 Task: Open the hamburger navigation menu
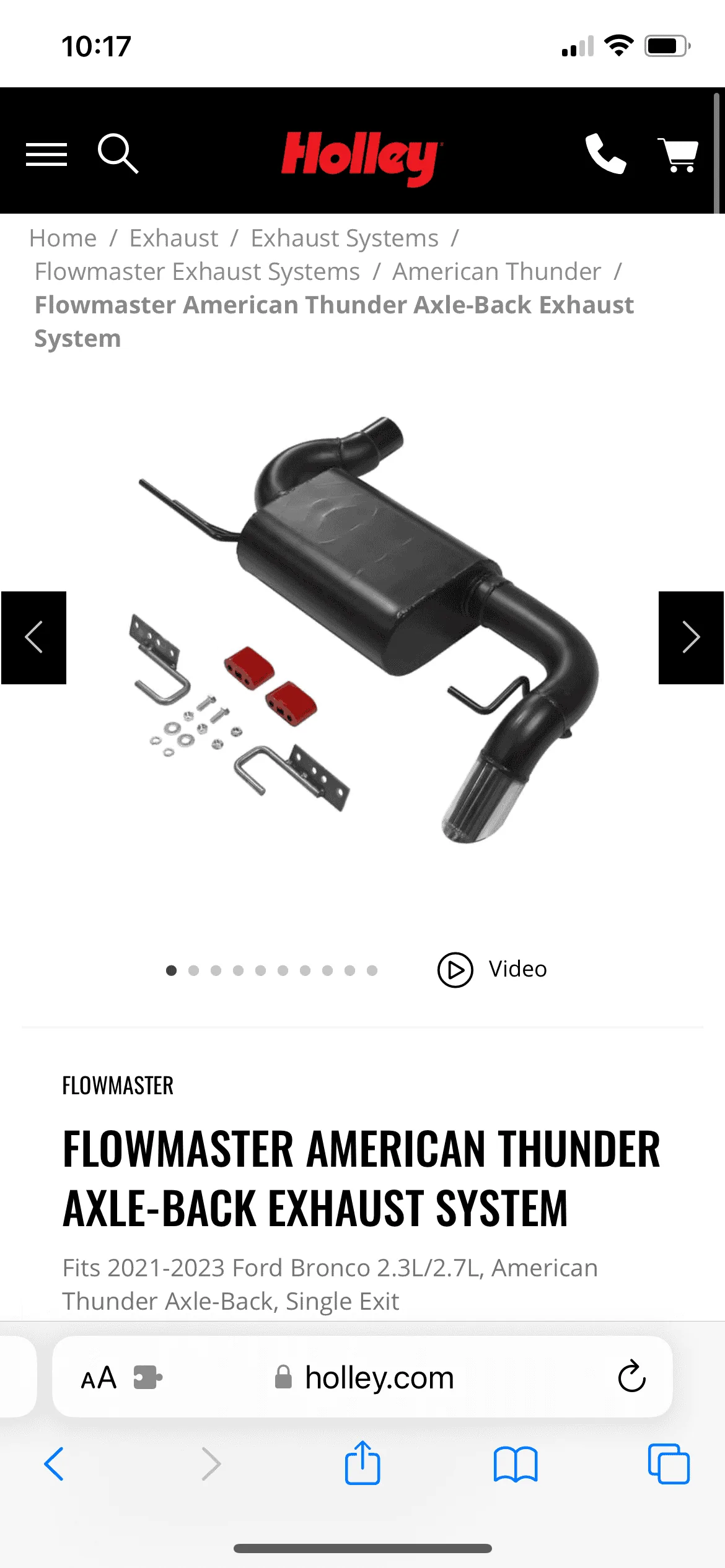pyautogui.click(x=46, y=154)
